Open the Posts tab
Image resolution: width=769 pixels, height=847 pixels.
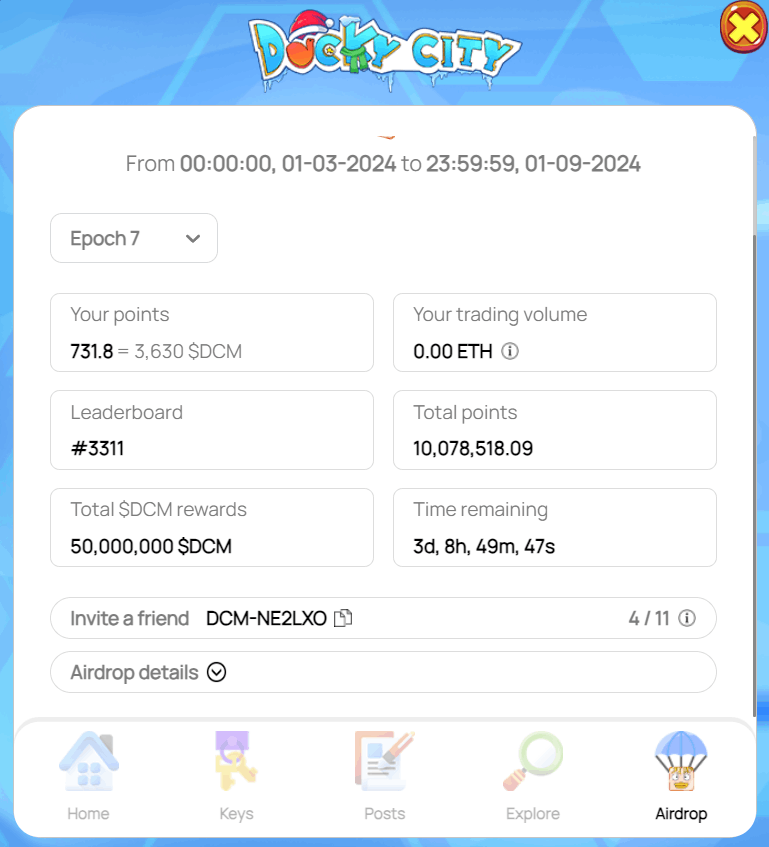[384, 777]
